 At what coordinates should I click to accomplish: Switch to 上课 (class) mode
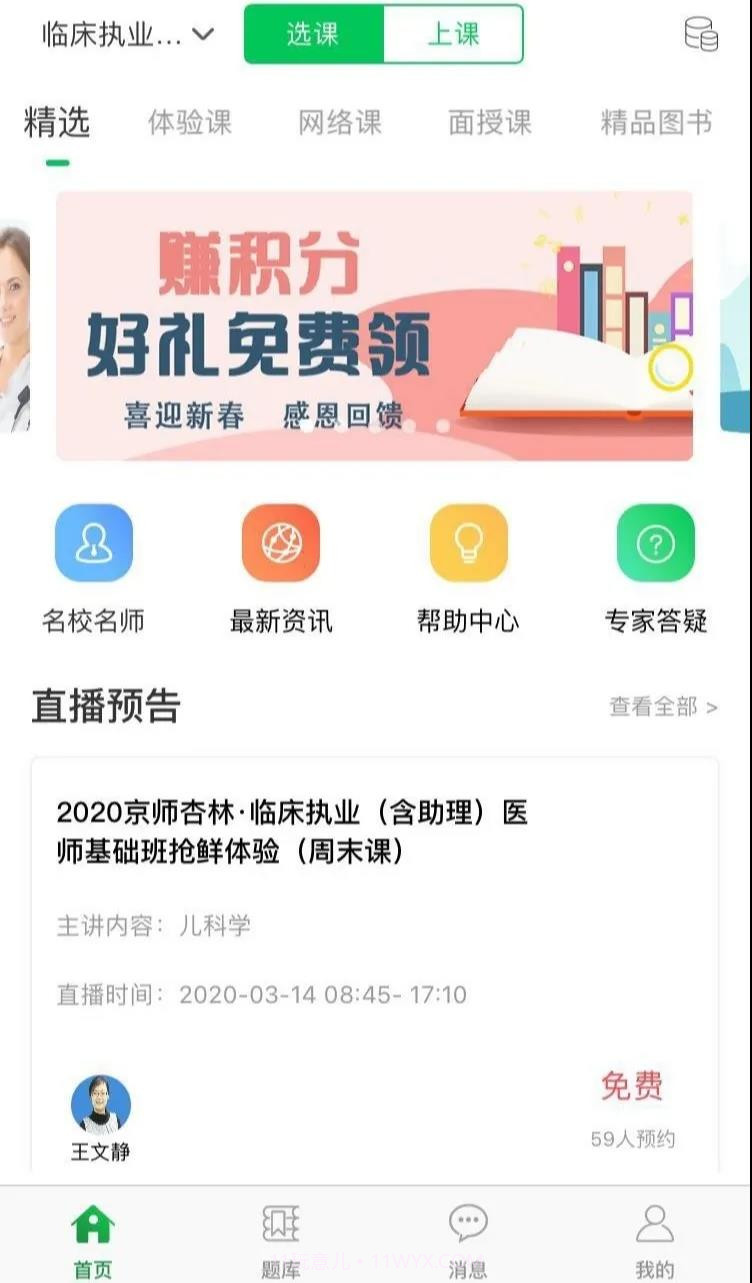click(x=453, y=34)
